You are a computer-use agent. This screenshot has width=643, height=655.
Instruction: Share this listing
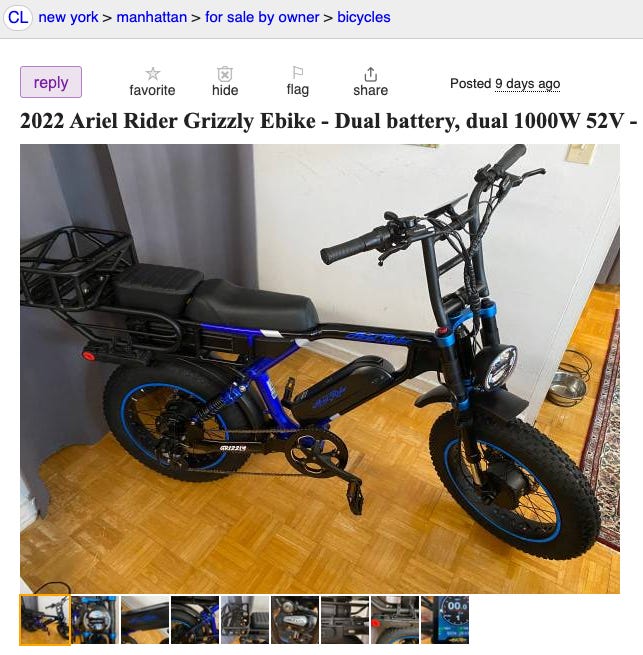[x=370, y=81]
